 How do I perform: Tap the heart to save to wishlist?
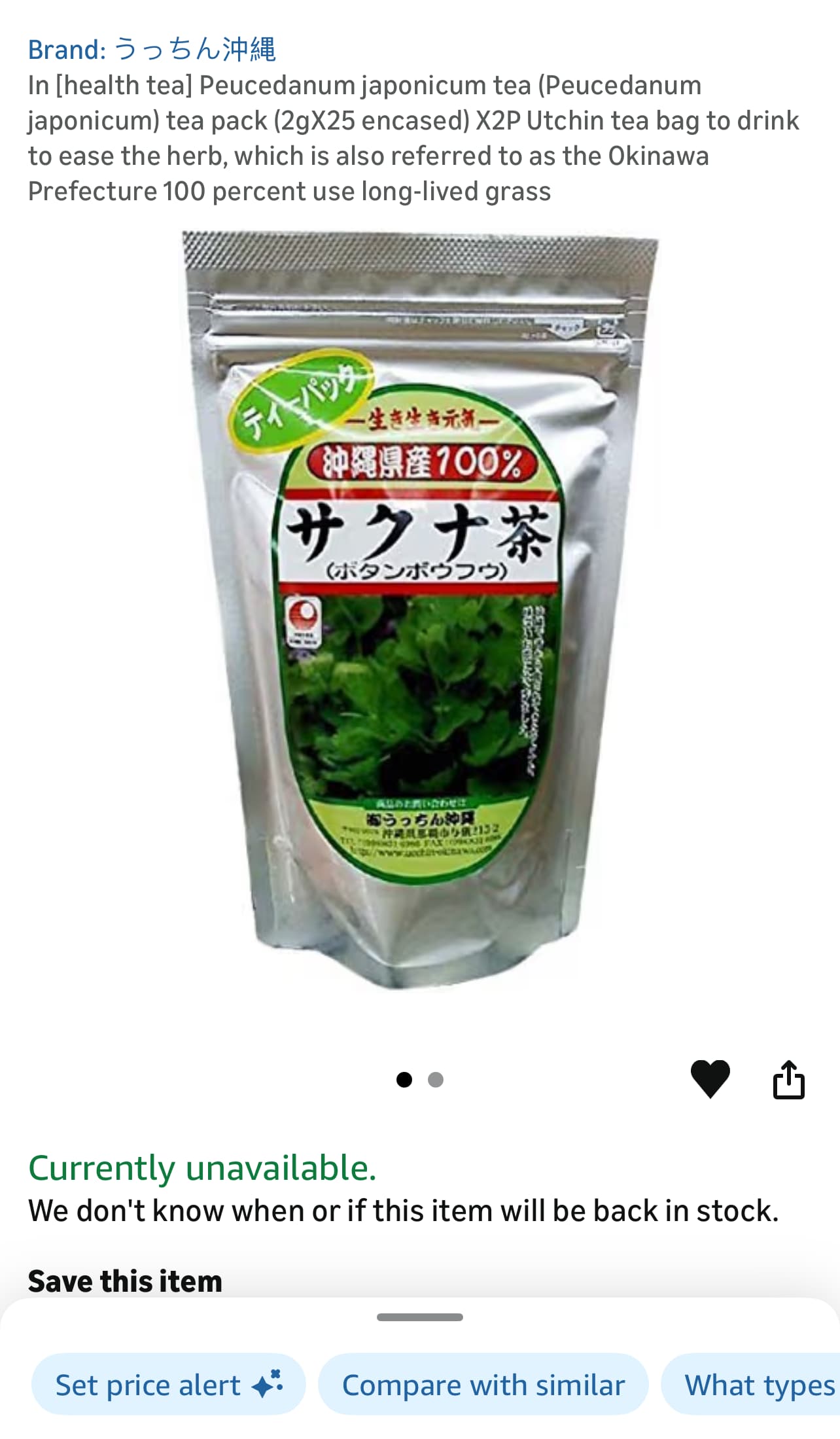tap(710, 1078)
